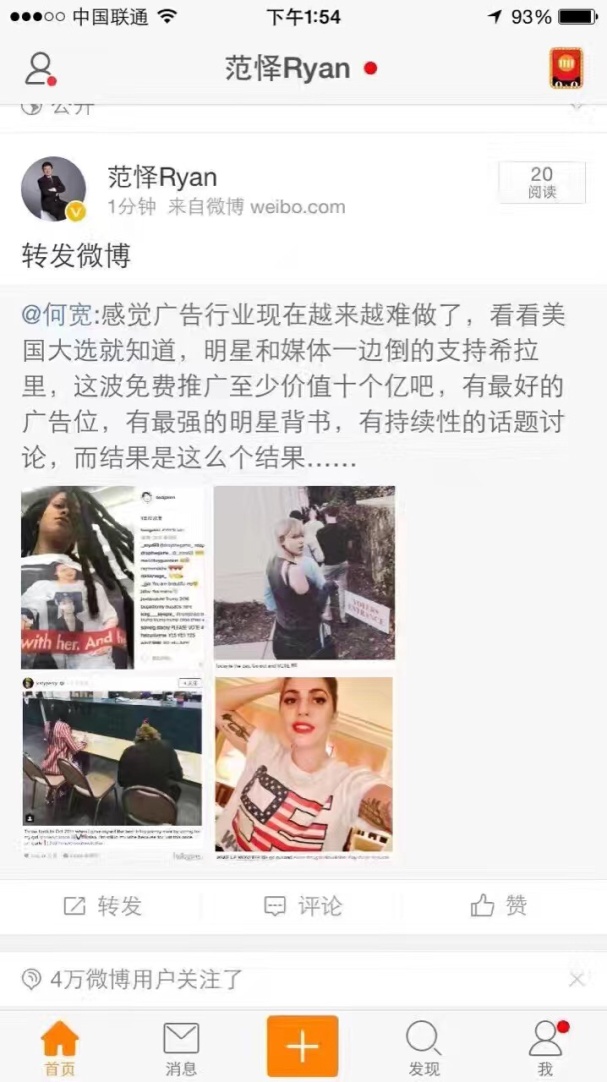The height and width of the screenshot is (1082, 607).
Task: Open 范怿Ryan's profile avatar
Action: point(54,188)
